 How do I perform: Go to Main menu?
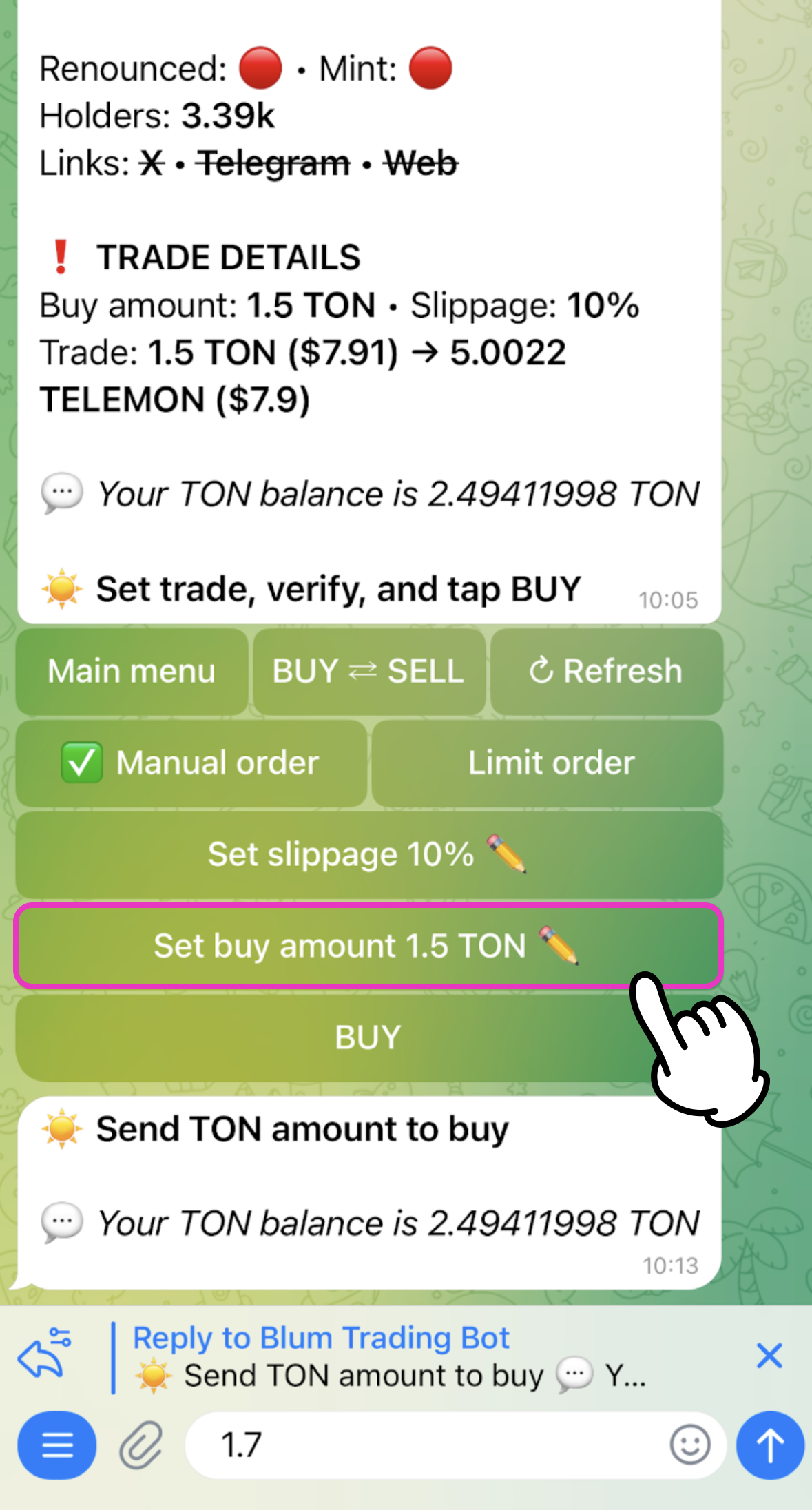[x=132, y=672]
